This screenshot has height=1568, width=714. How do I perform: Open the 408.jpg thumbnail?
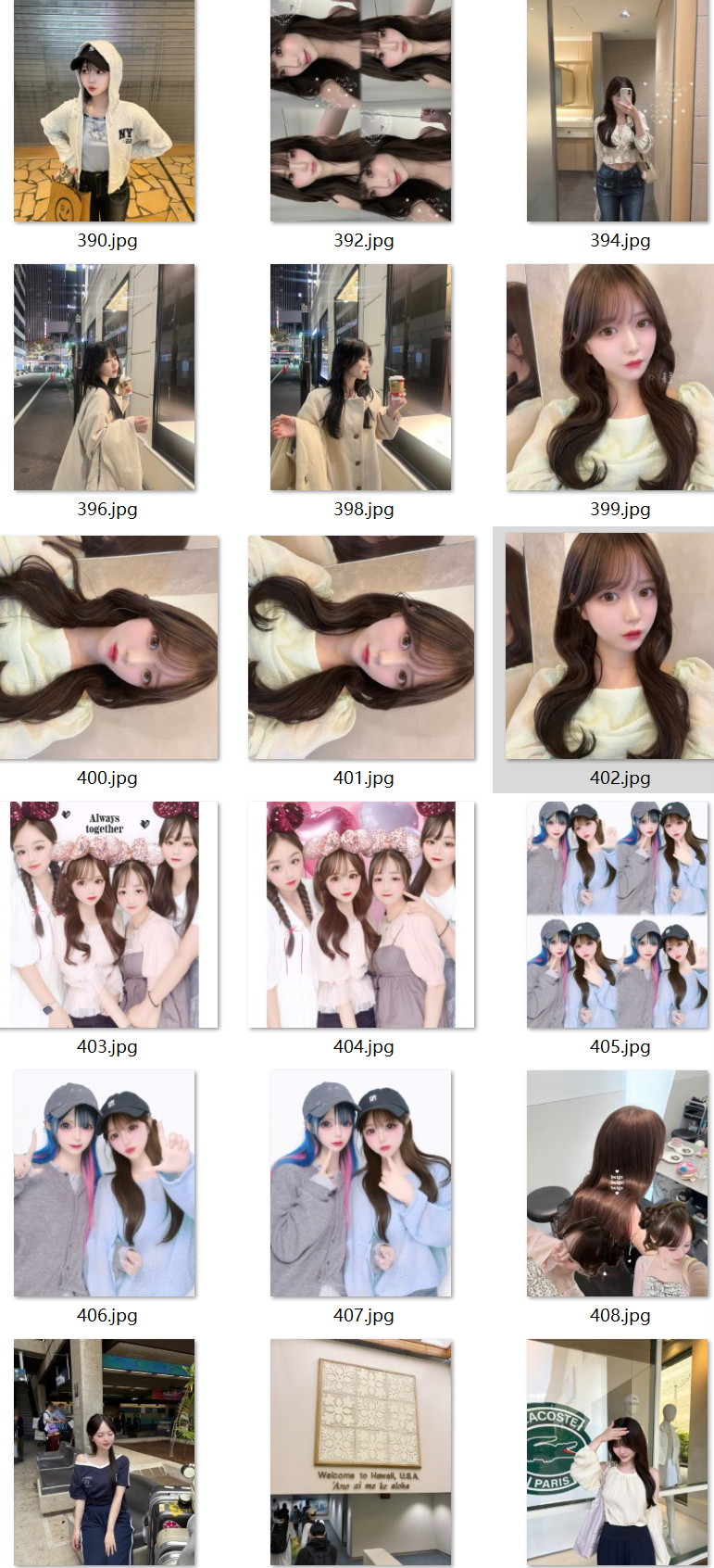click(x=618, y=1183)
